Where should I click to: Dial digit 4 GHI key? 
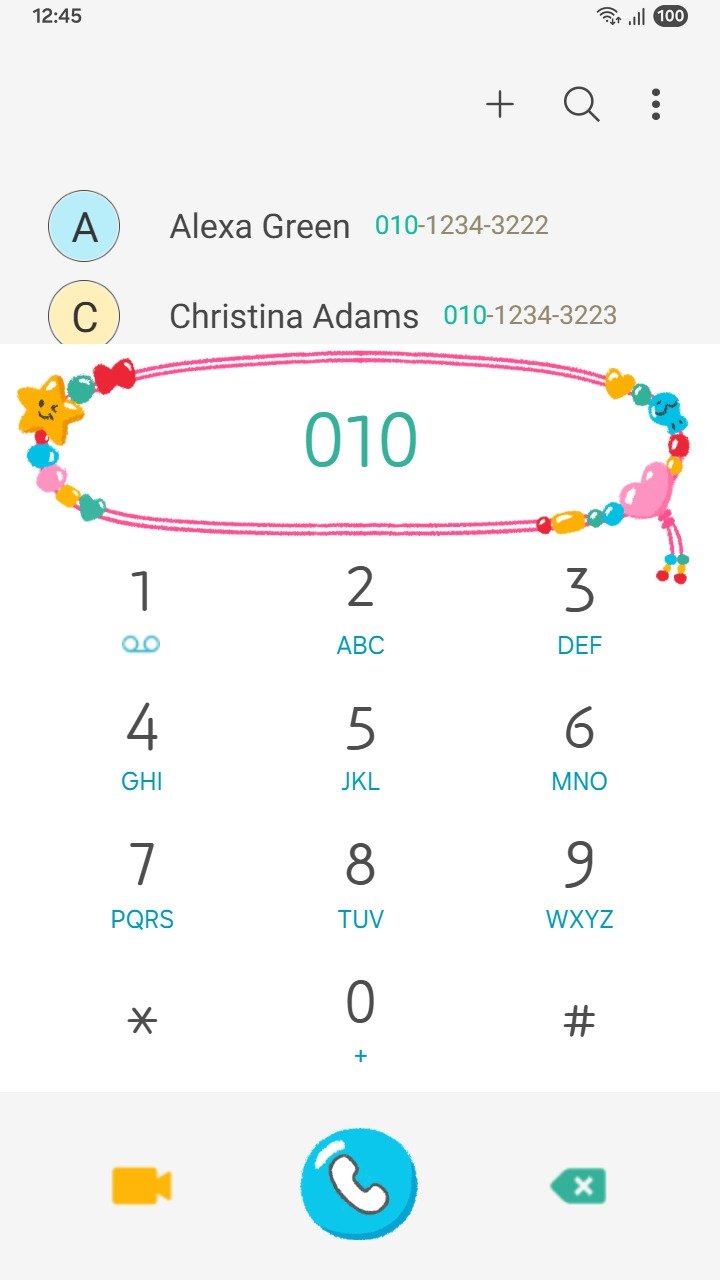(x=142, y=748)
